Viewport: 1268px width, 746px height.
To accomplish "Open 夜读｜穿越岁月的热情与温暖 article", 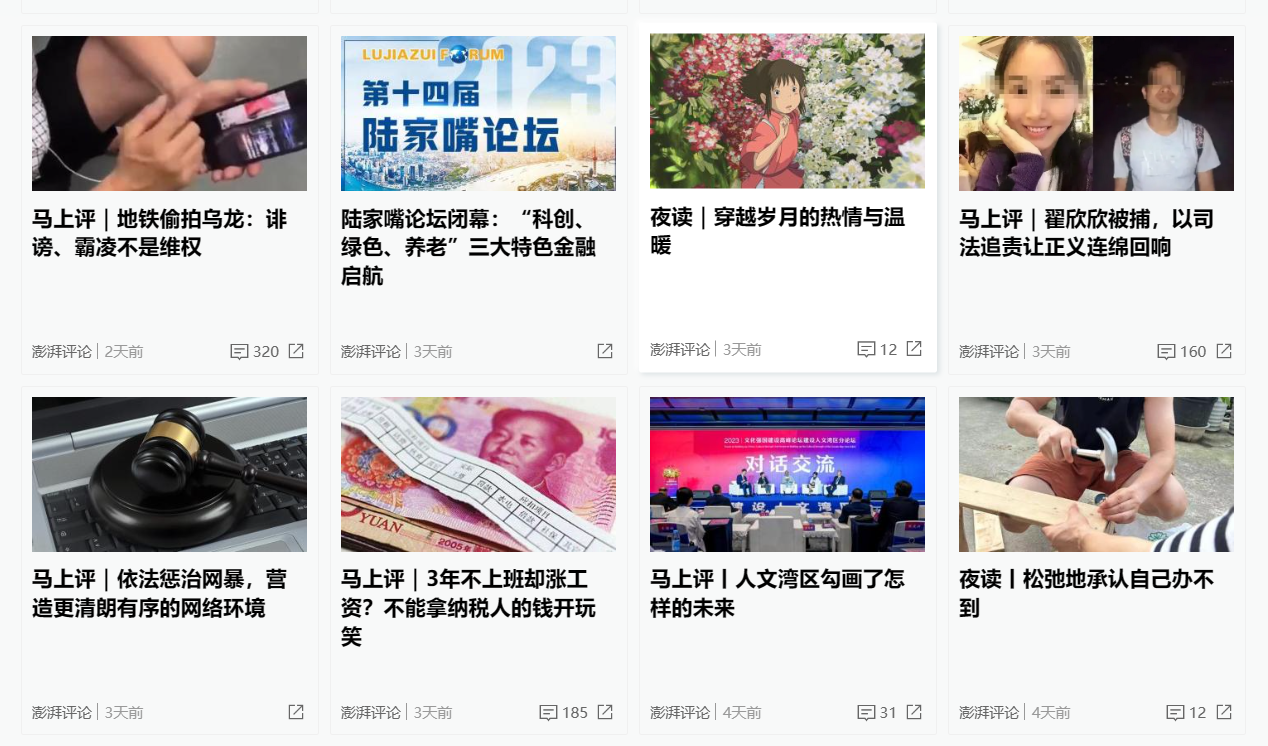I will click(777, 230).
